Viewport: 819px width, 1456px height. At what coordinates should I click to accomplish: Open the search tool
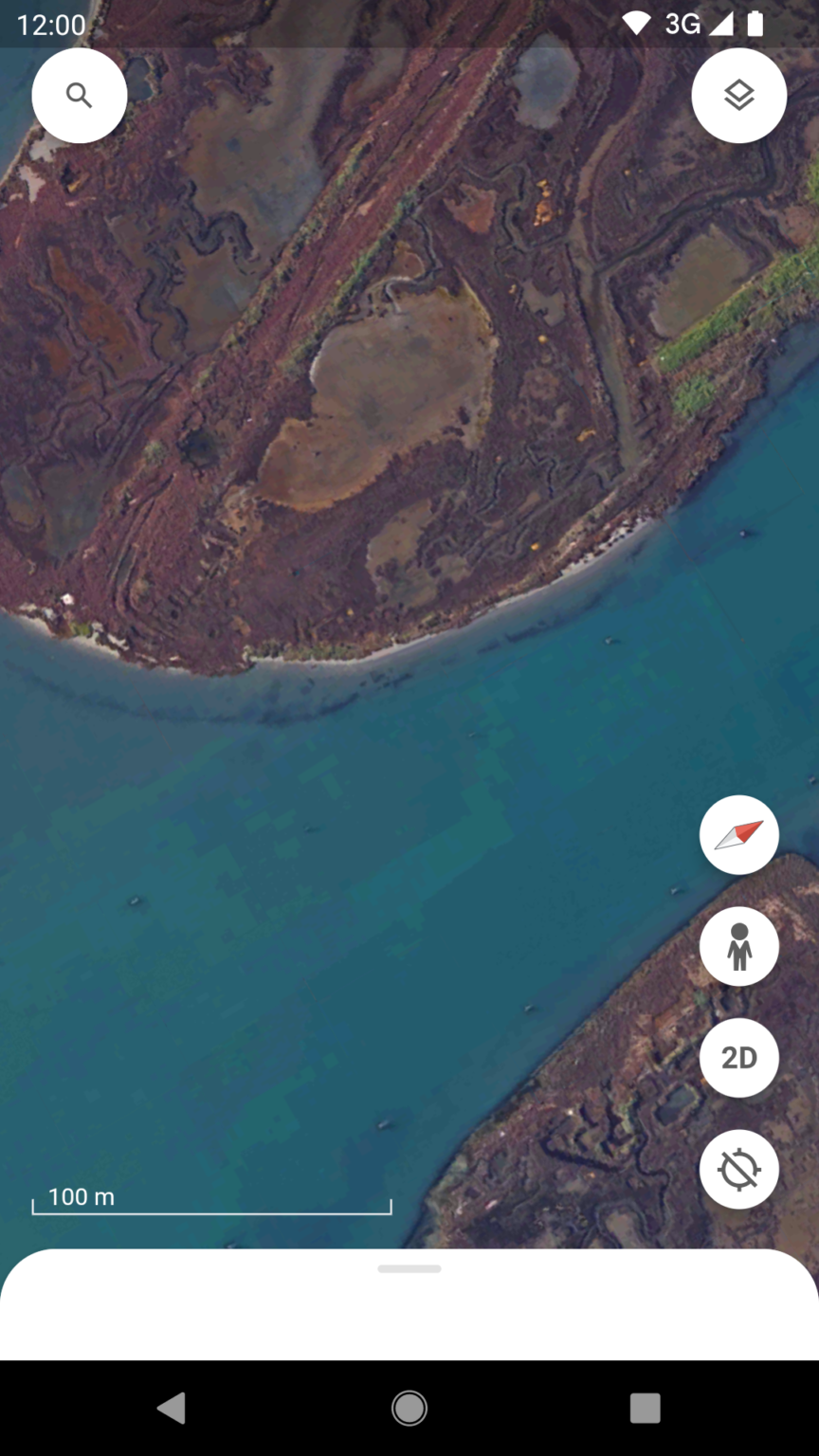[x=80, y=95]
